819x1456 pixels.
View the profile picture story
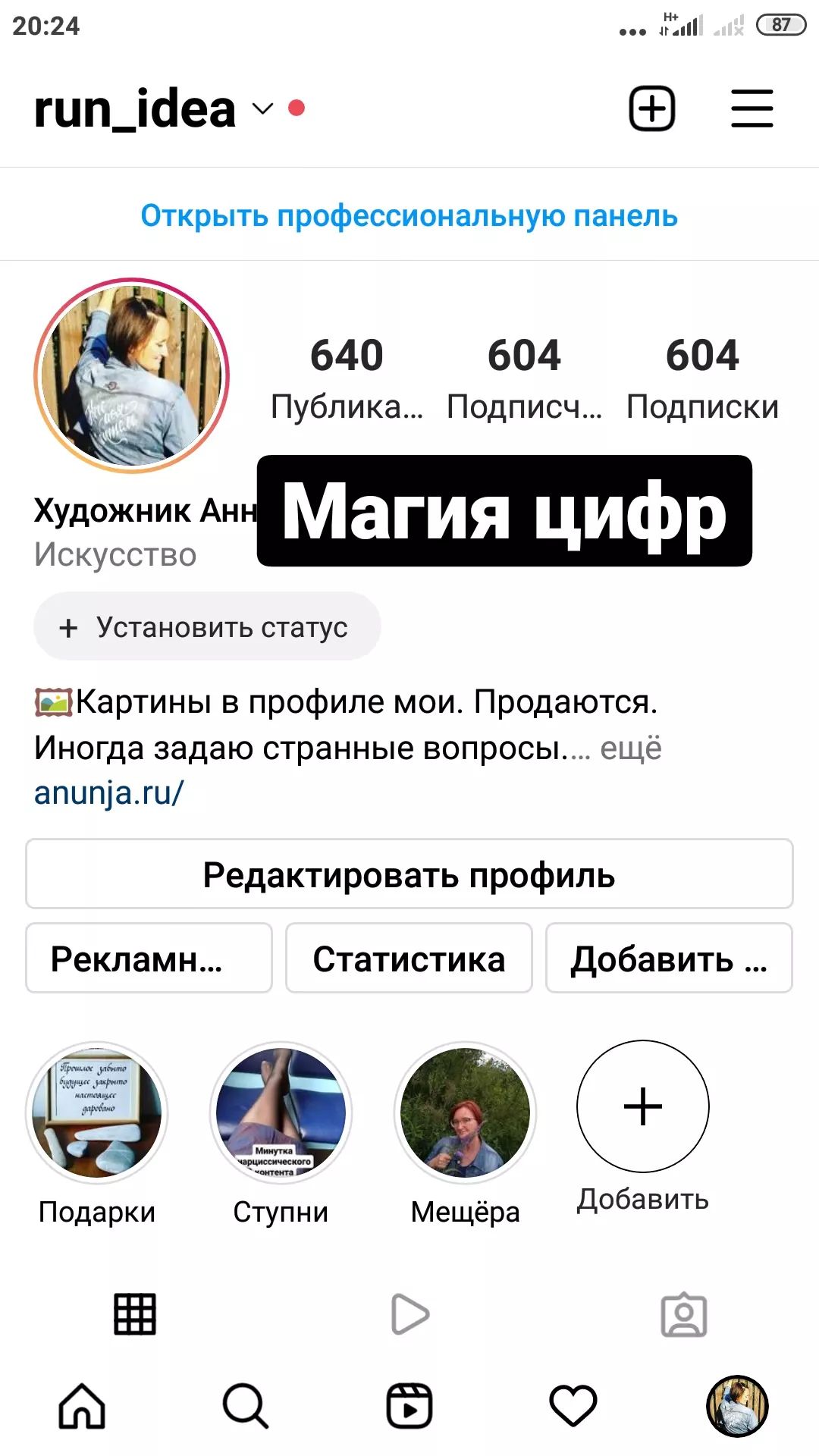(132, 375)
